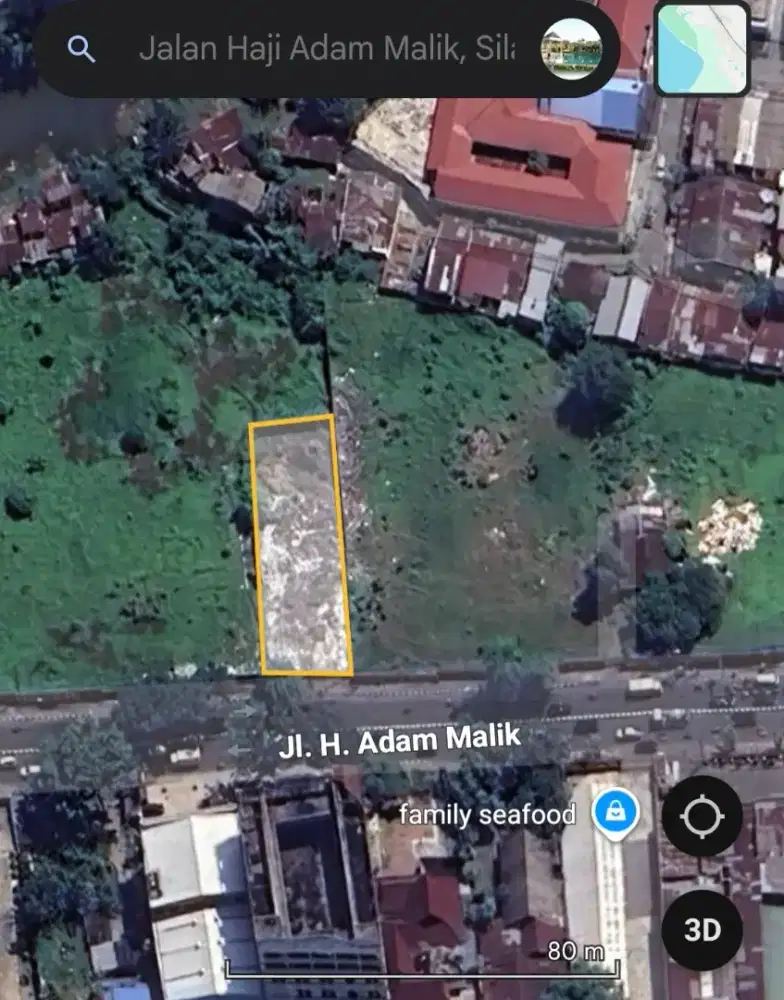
Task: Center map on my location
Action: (x=702, y=816)
